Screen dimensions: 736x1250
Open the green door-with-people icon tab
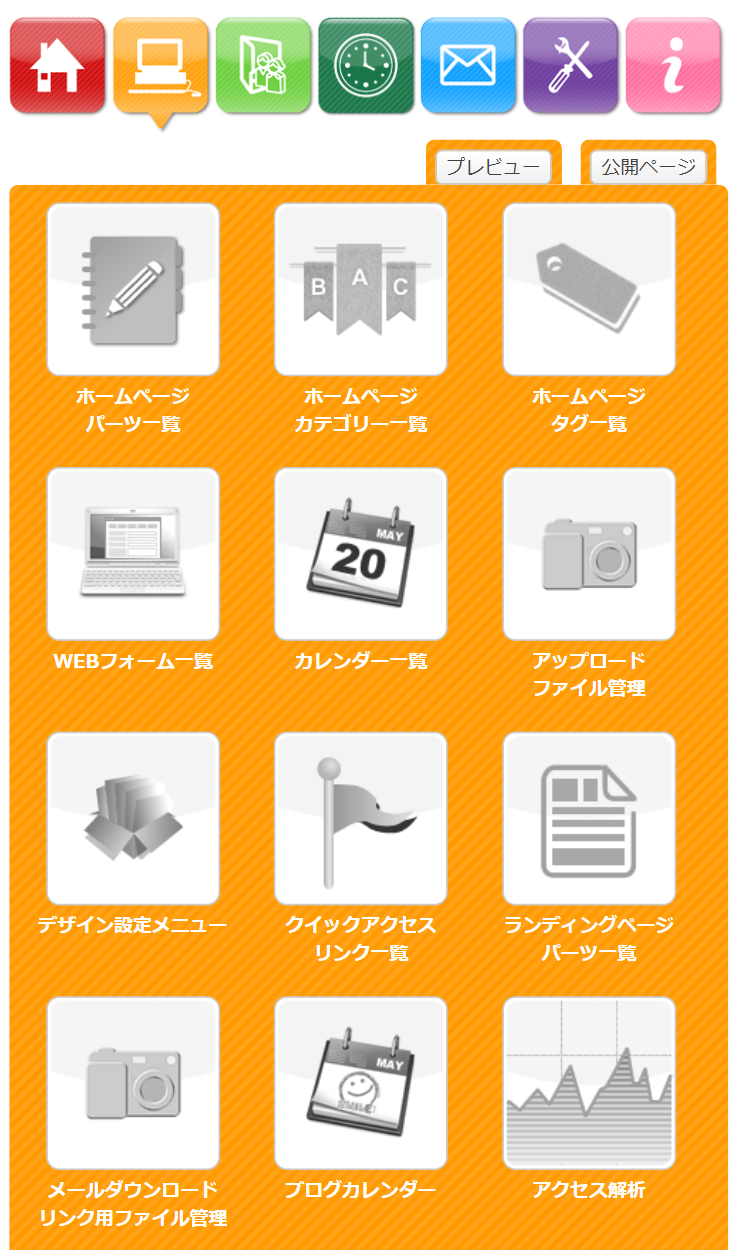pos(263,66)
